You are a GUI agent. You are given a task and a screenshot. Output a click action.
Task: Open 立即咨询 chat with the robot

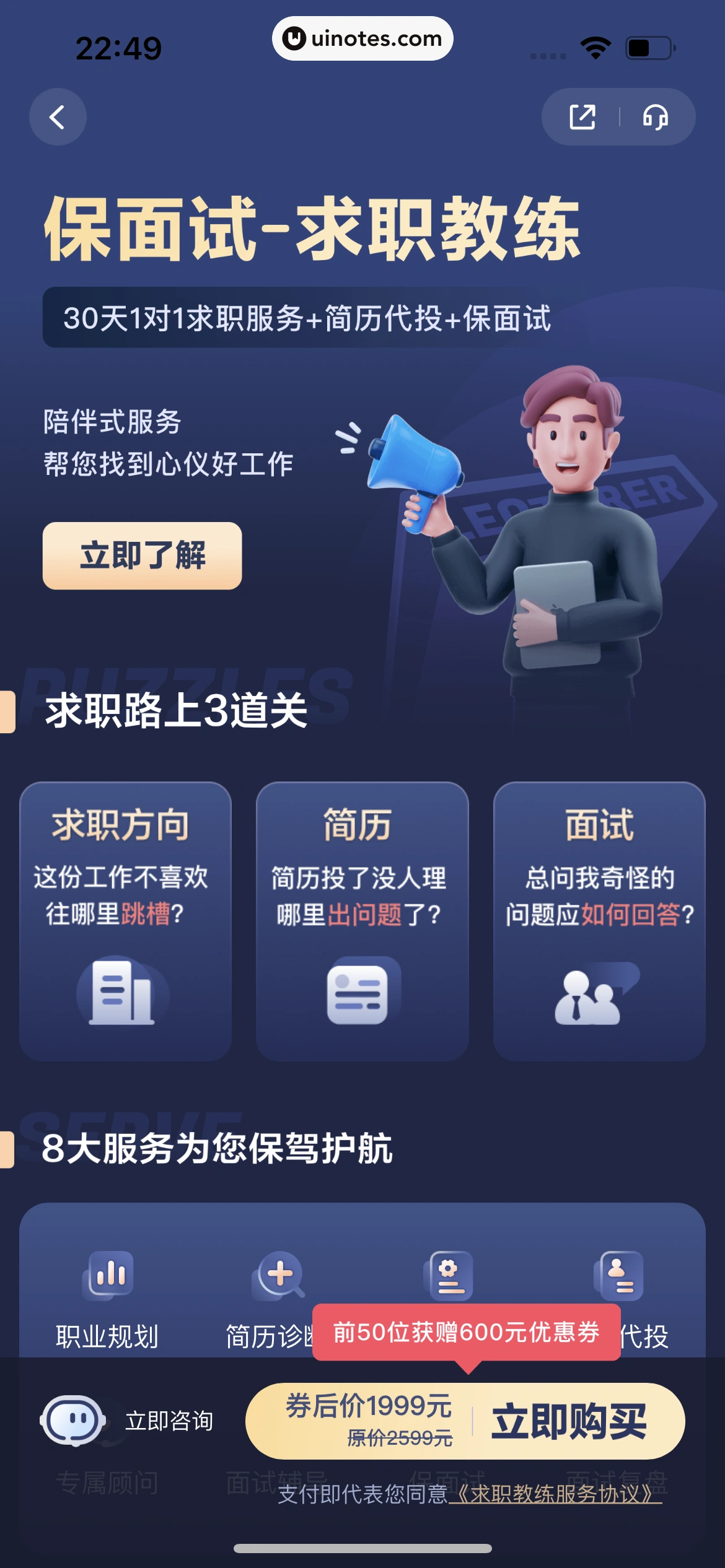[x=128, y=1421]
